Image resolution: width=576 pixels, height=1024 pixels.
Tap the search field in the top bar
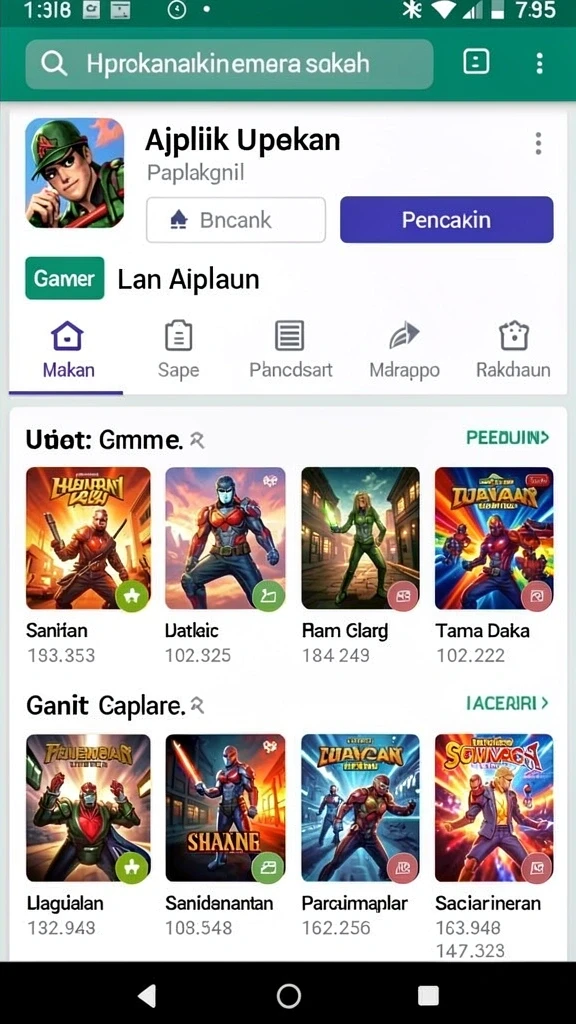(x=229, y=64)
